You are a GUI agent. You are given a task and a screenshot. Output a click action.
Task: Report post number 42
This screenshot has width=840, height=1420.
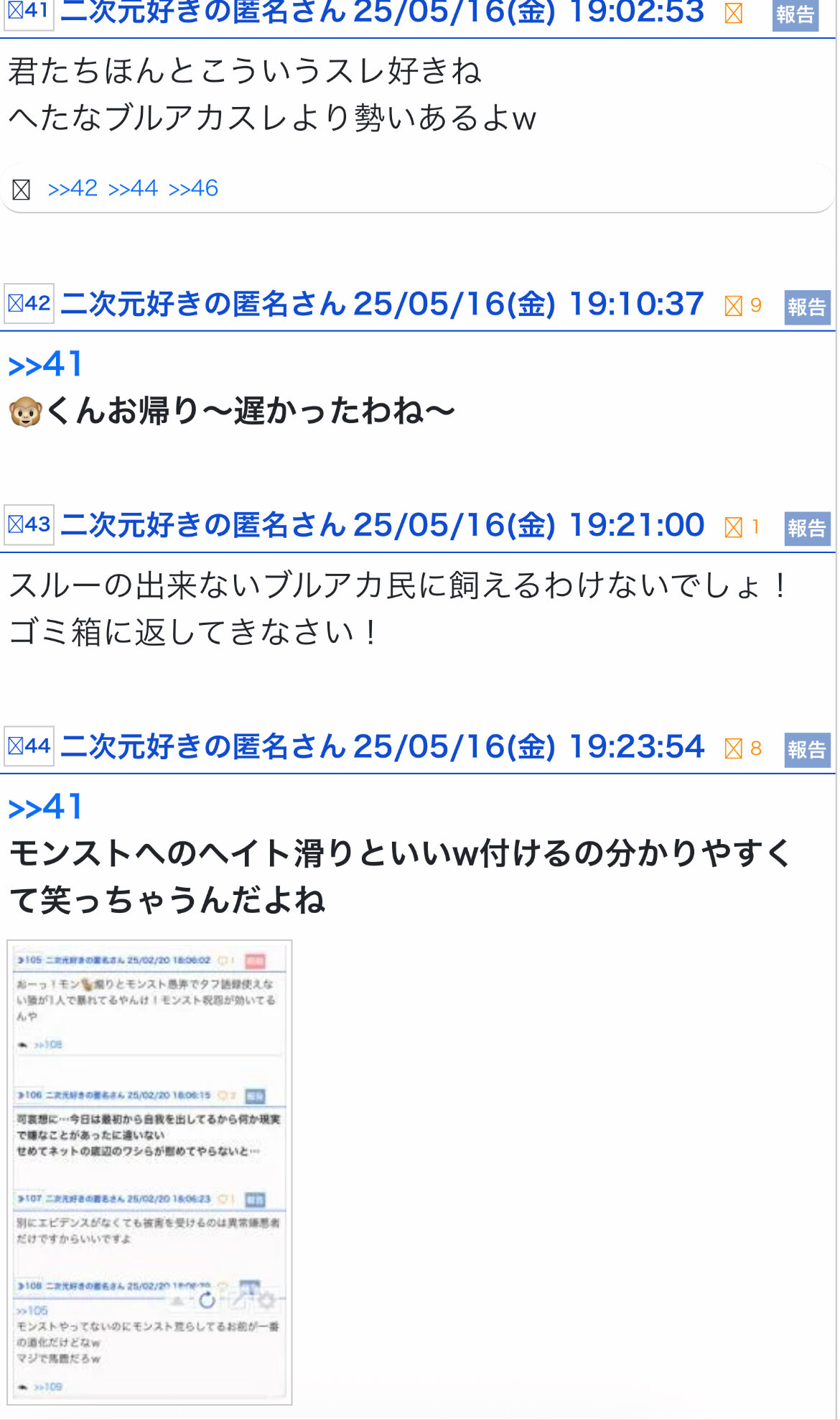[806, 307]
